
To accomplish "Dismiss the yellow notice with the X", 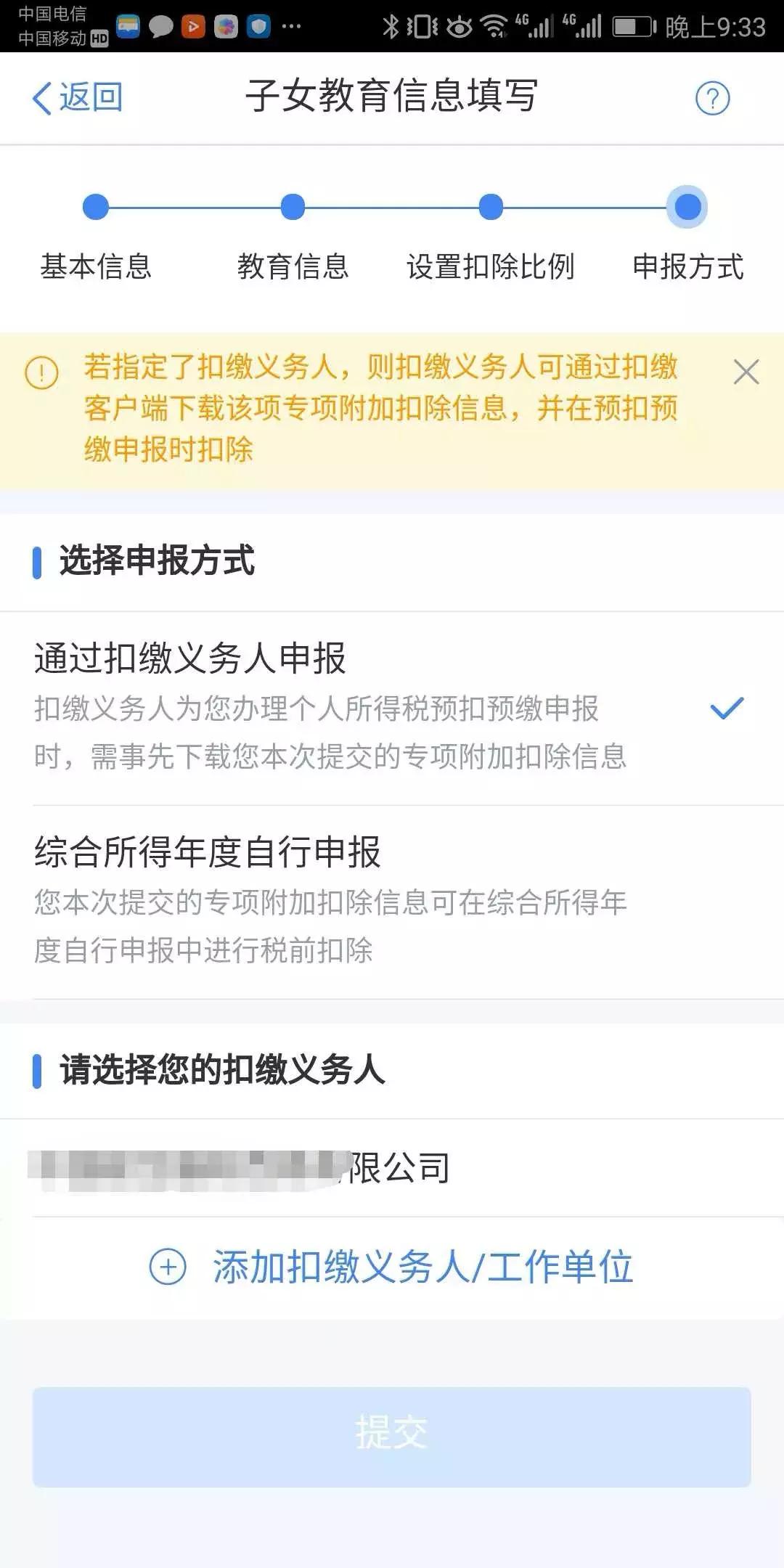I will coord(746,372).
